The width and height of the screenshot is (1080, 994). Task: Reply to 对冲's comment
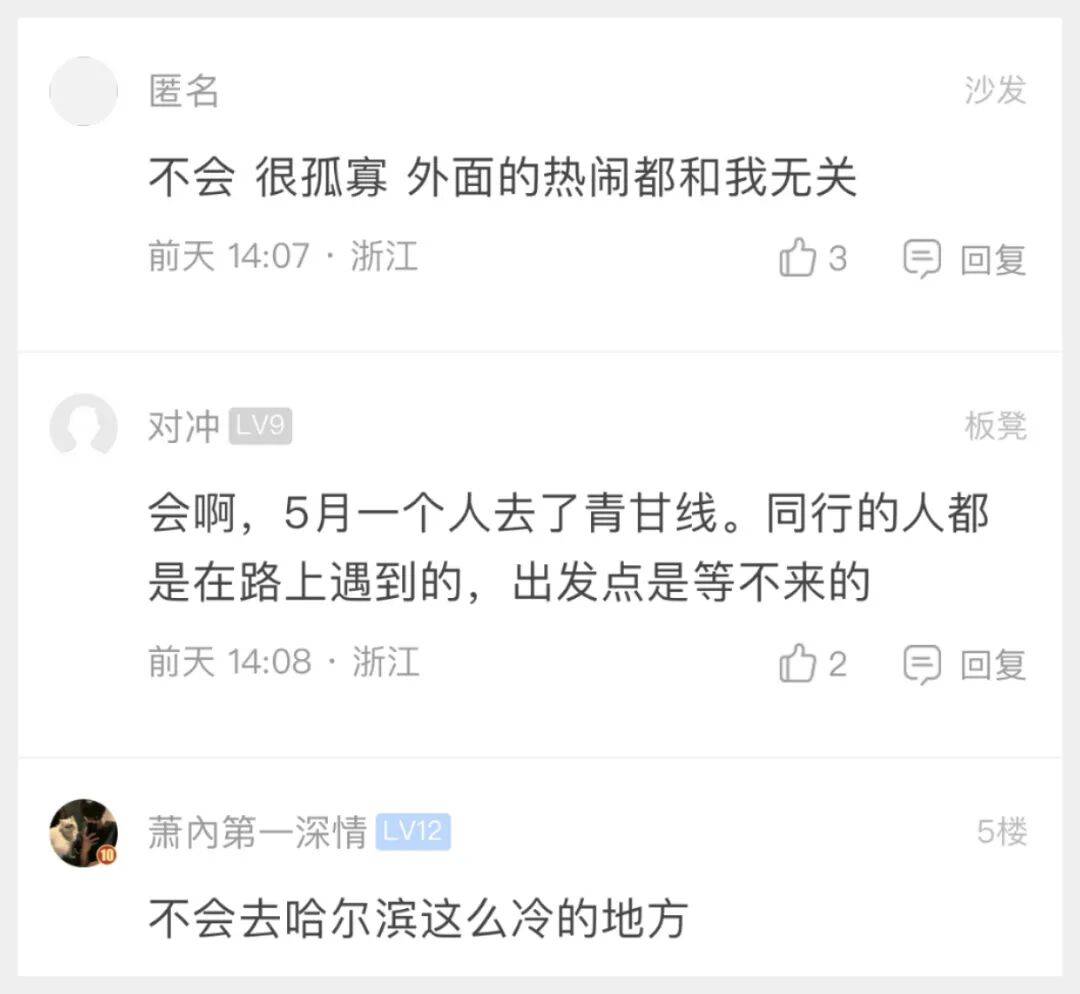coord(965,665)
